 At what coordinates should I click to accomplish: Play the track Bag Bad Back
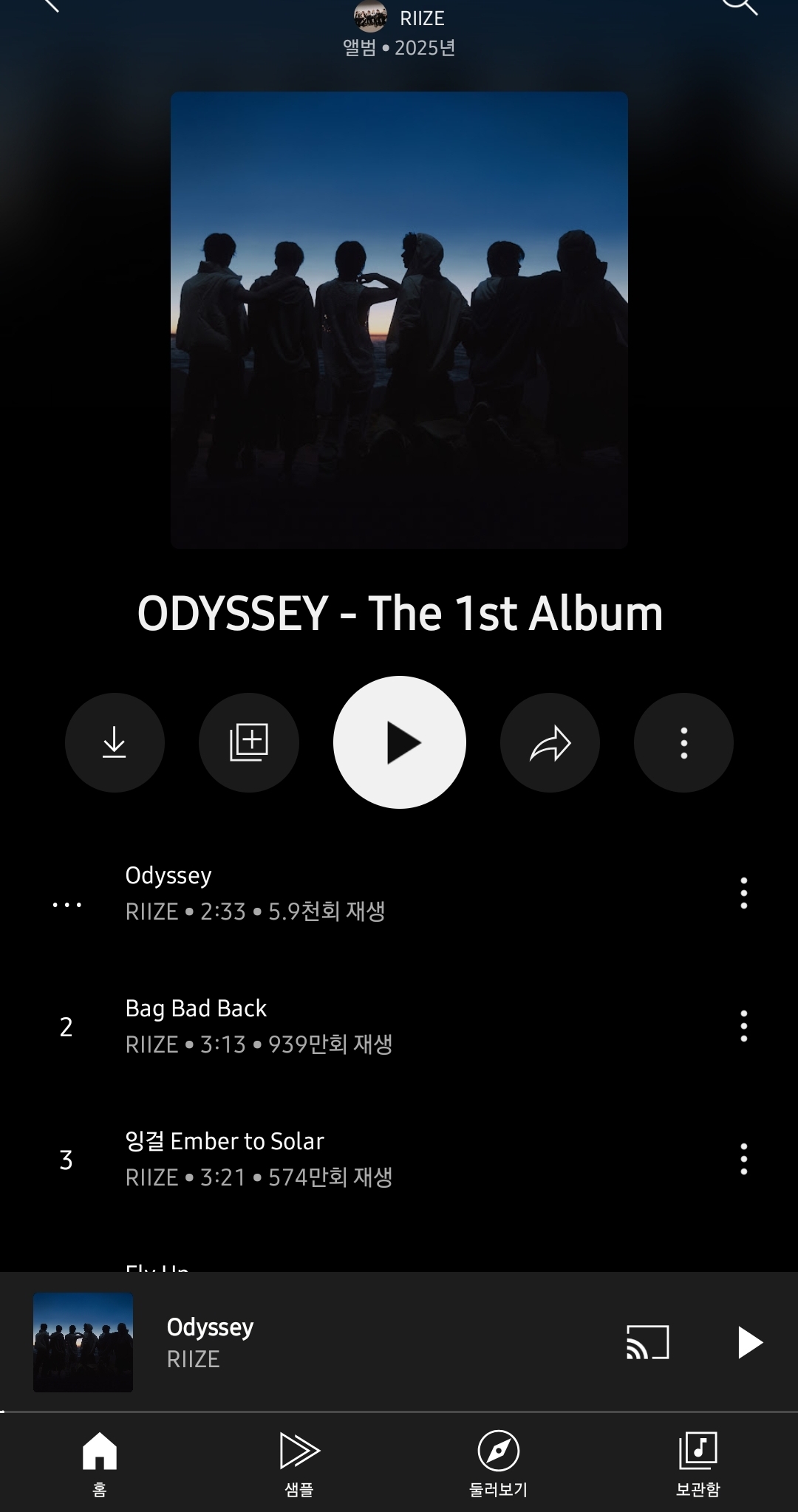click(296, 1025)
